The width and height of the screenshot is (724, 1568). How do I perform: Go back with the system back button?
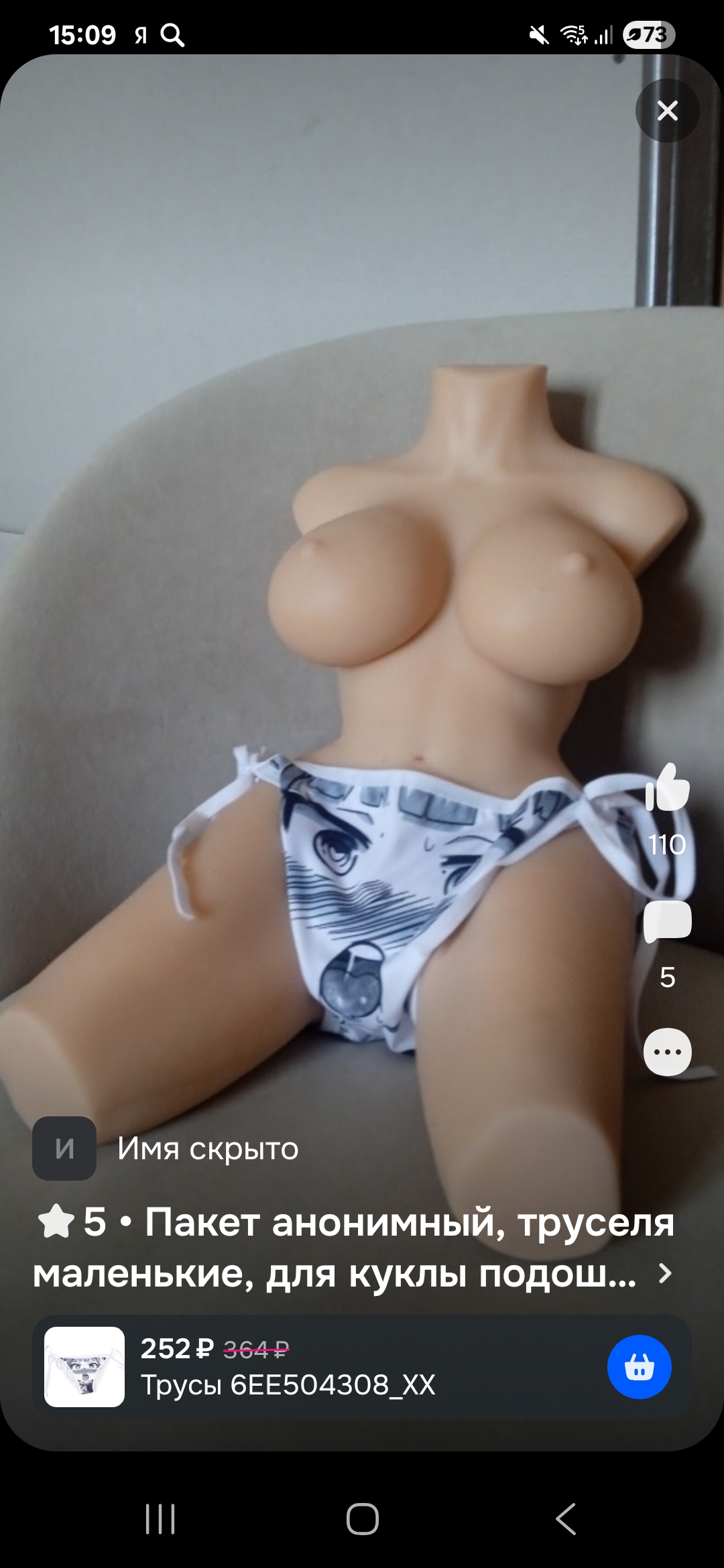566,1519
